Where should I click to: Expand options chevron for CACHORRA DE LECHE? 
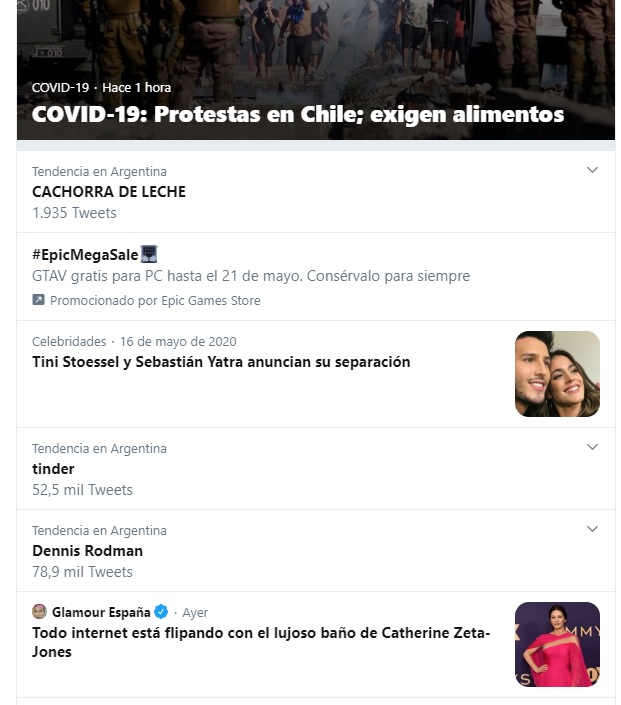tap(592, 170)
